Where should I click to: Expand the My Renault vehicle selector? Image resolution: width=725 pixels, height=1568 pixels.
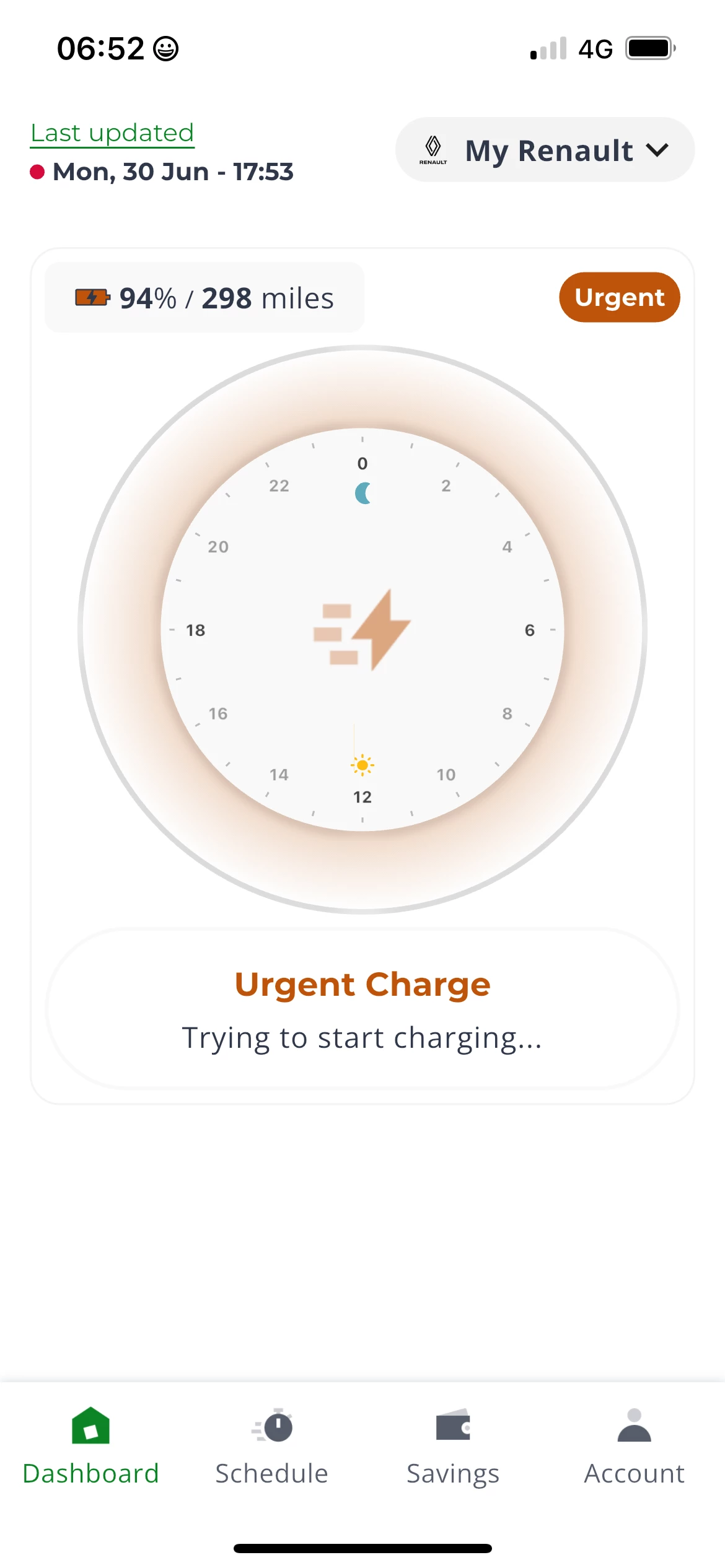tap(545, 150)
